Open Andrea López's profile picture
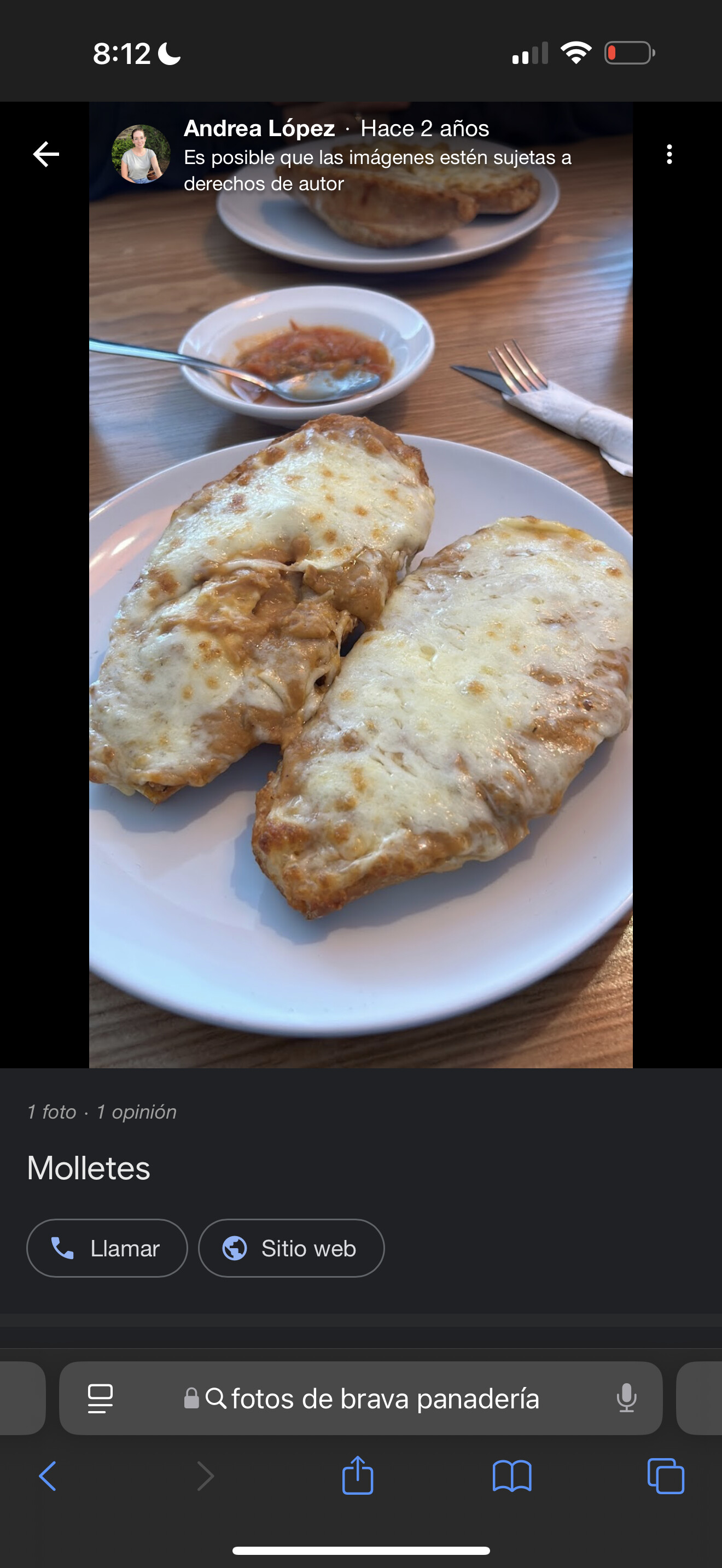The width and height of the screenshot is (722, 1568). pyautogui.click(x=141, y=154)
